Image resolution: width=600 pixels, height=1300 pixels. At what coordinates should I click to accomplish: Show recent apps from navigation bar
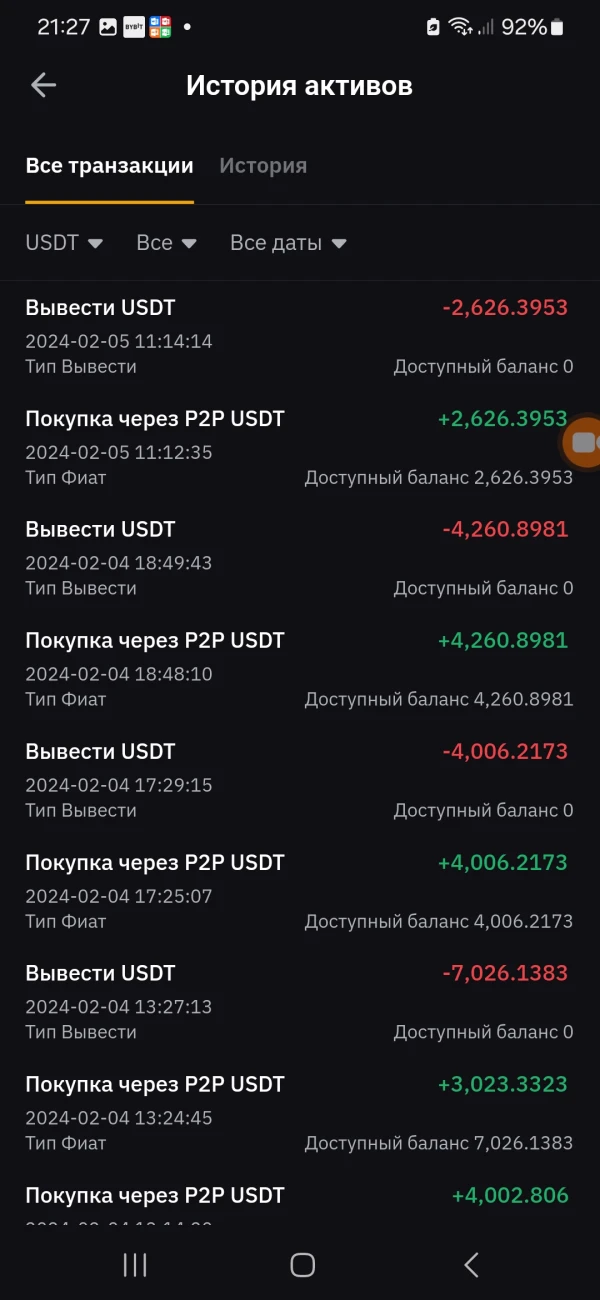tap(135, 1265)
